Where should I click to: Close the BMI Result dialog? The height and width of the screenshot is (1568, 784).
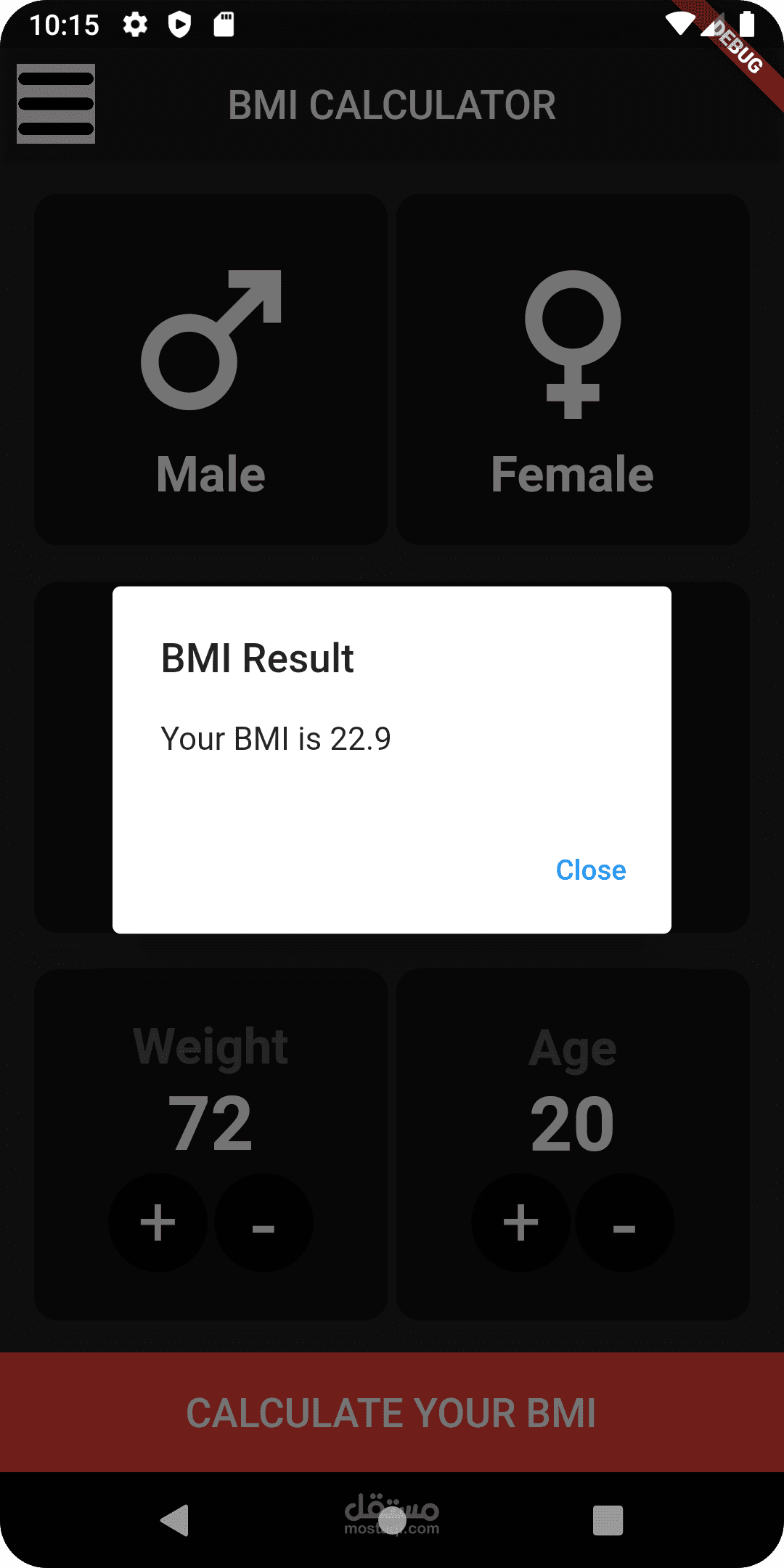coord(591,870)
